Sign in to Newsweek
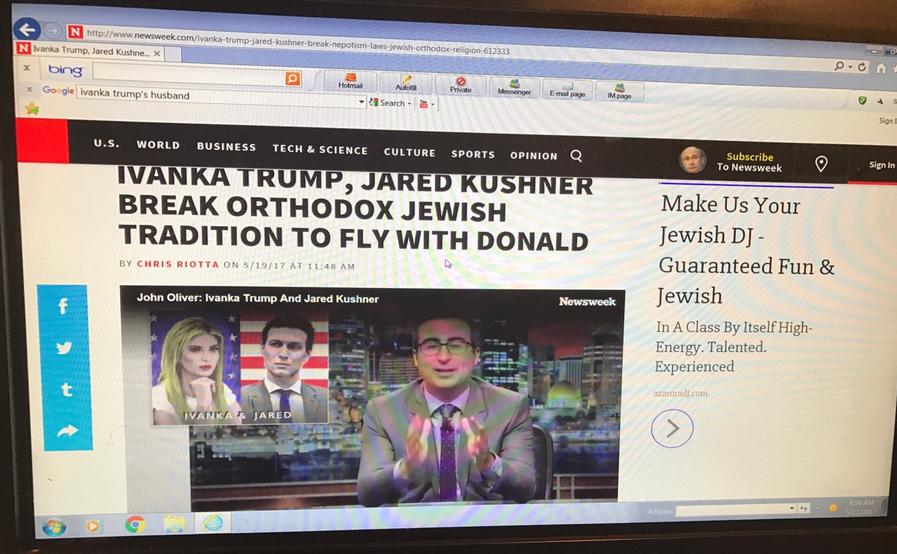This screenshot has width=897, height=554. (x=881, y=165)
